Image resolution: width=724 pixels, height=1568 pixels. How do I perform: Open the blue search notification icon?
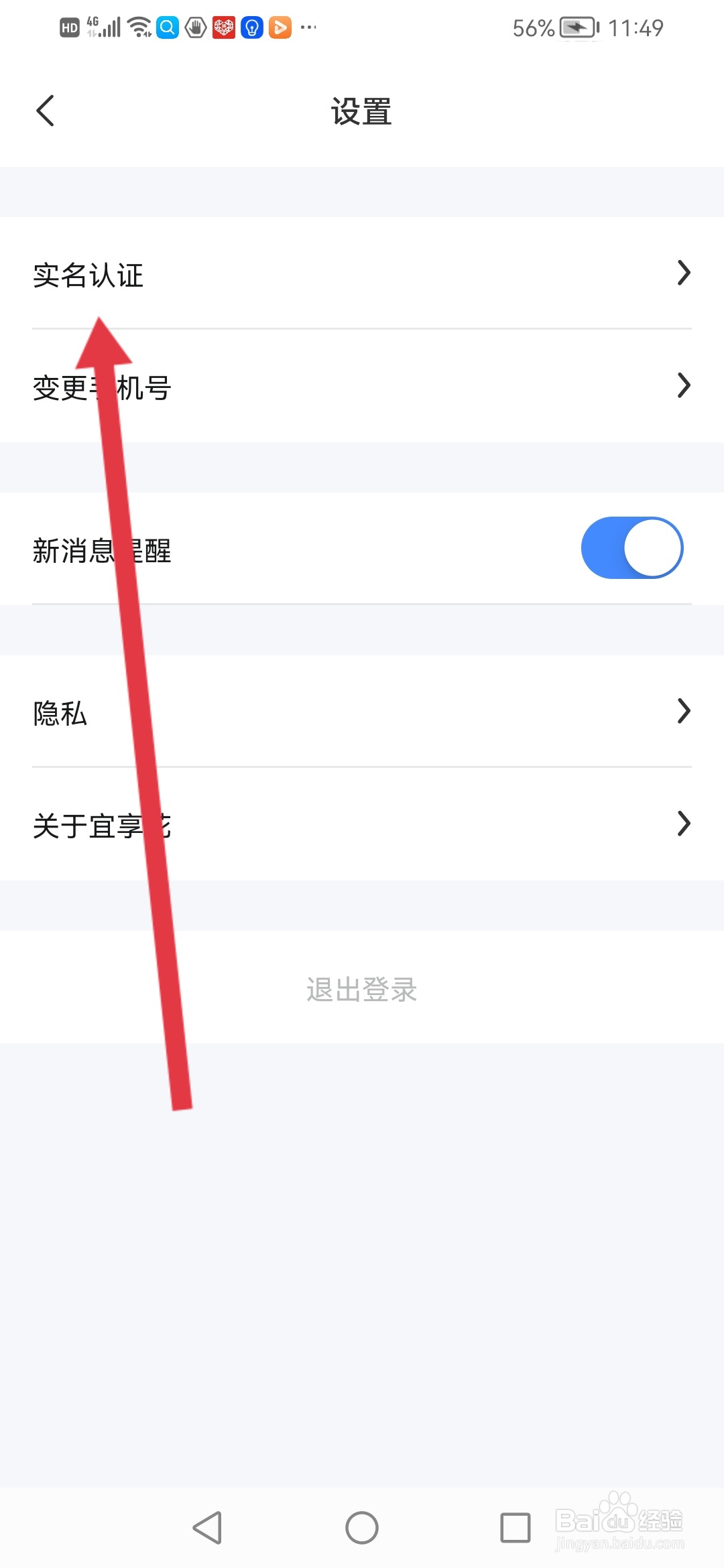pyautogui.click(x=166, y=27)
